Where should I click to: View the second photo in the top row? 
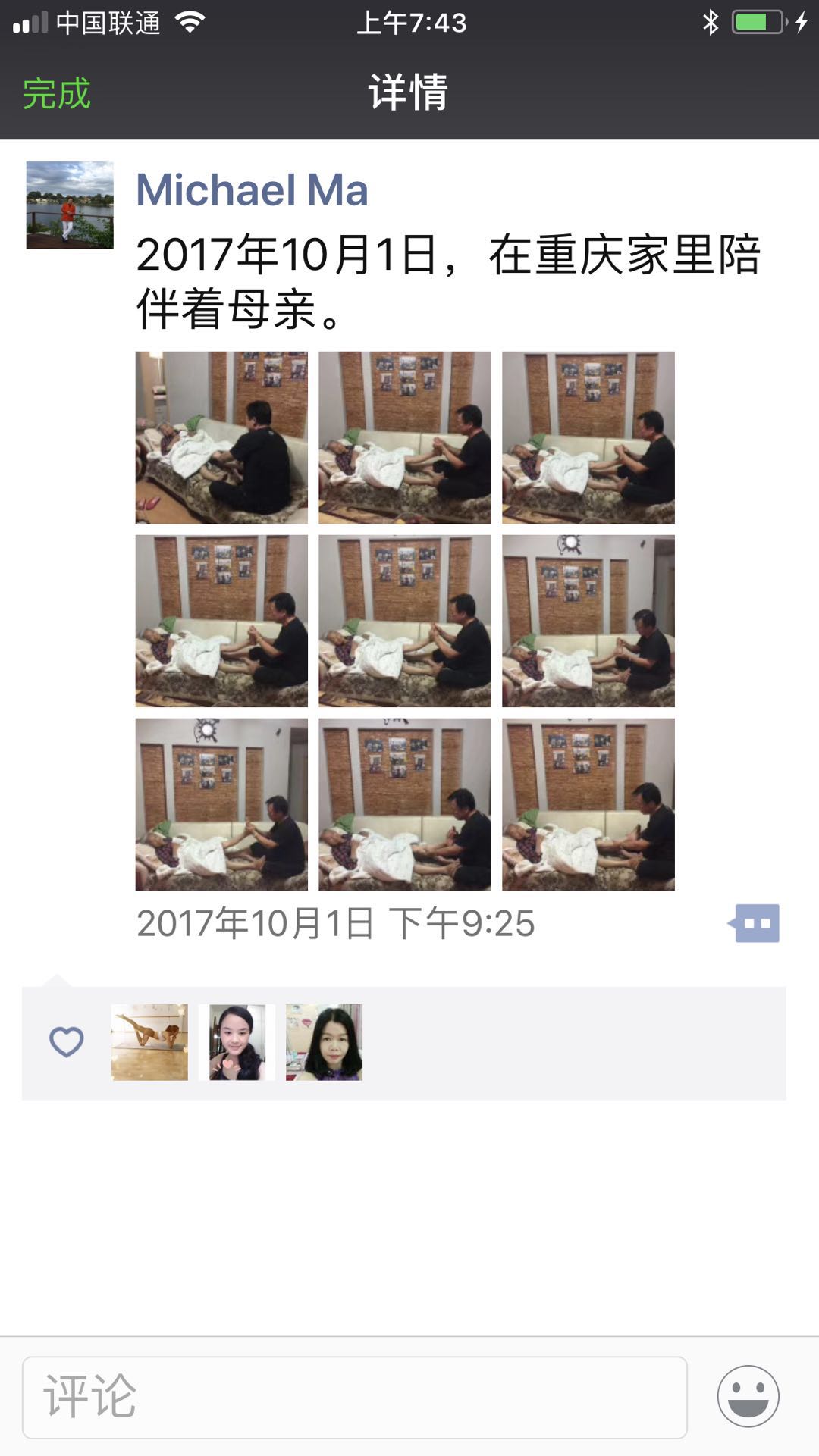pyautogui.click(x=405, y=437)
